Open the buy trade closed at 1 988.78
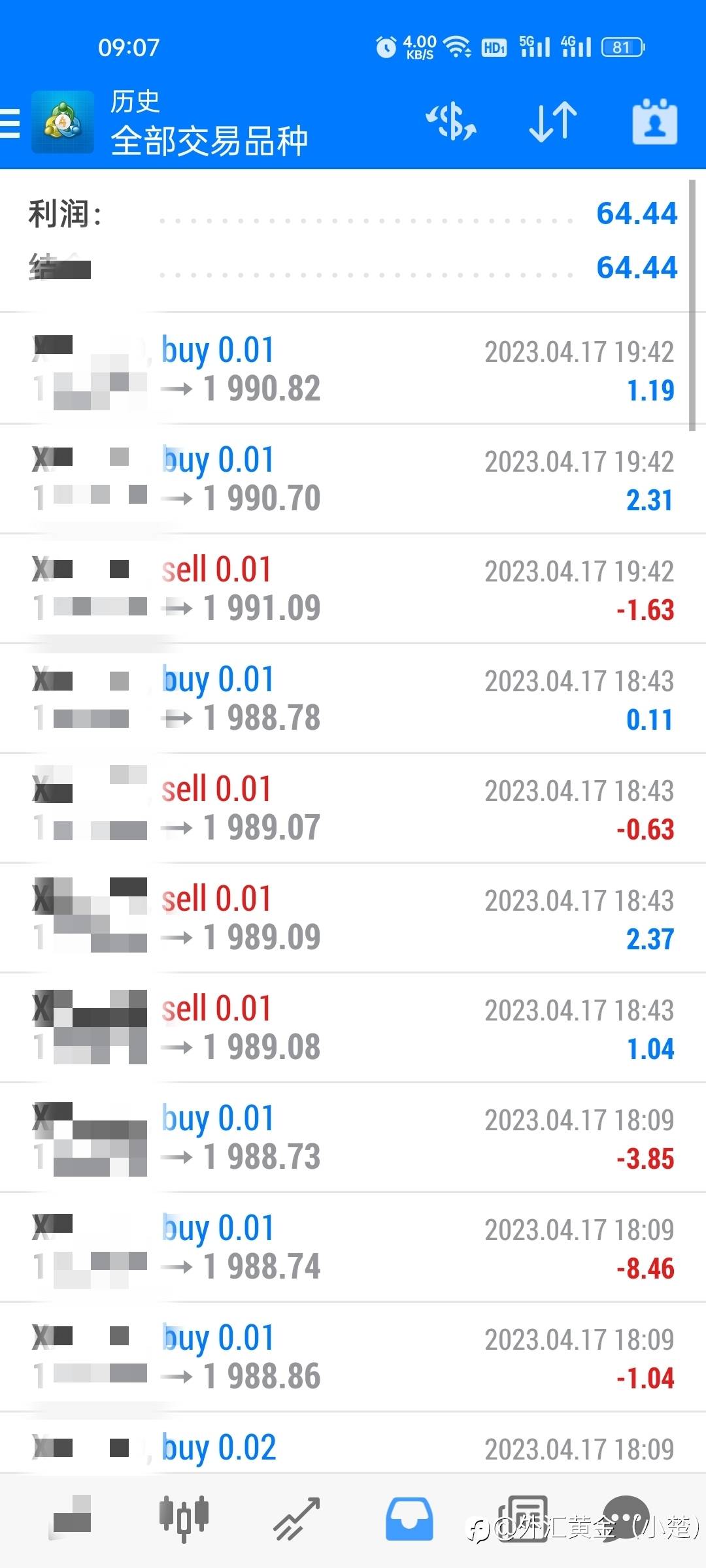Screen dimensions: 706x1568 353,698
